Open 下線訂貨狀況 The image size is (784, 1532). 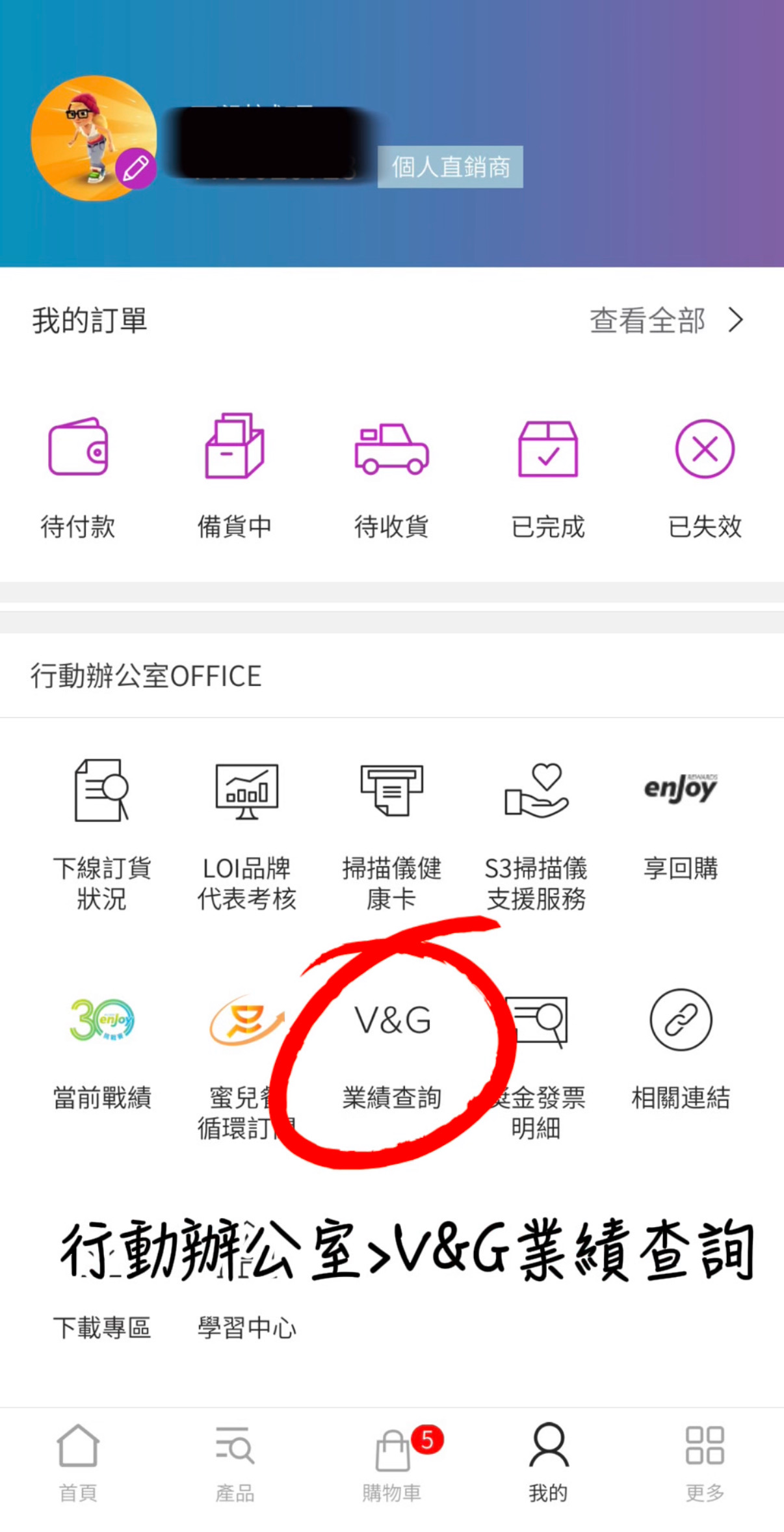[102, 836]
